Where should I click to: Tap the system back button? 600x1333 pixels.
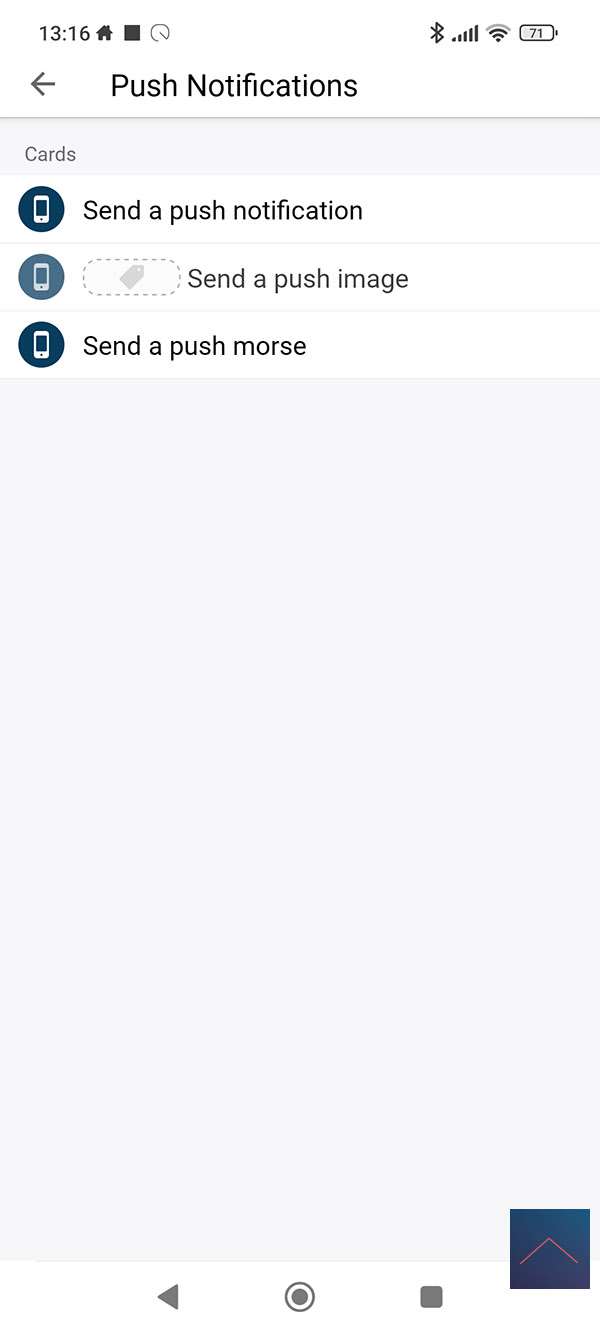168,1297
